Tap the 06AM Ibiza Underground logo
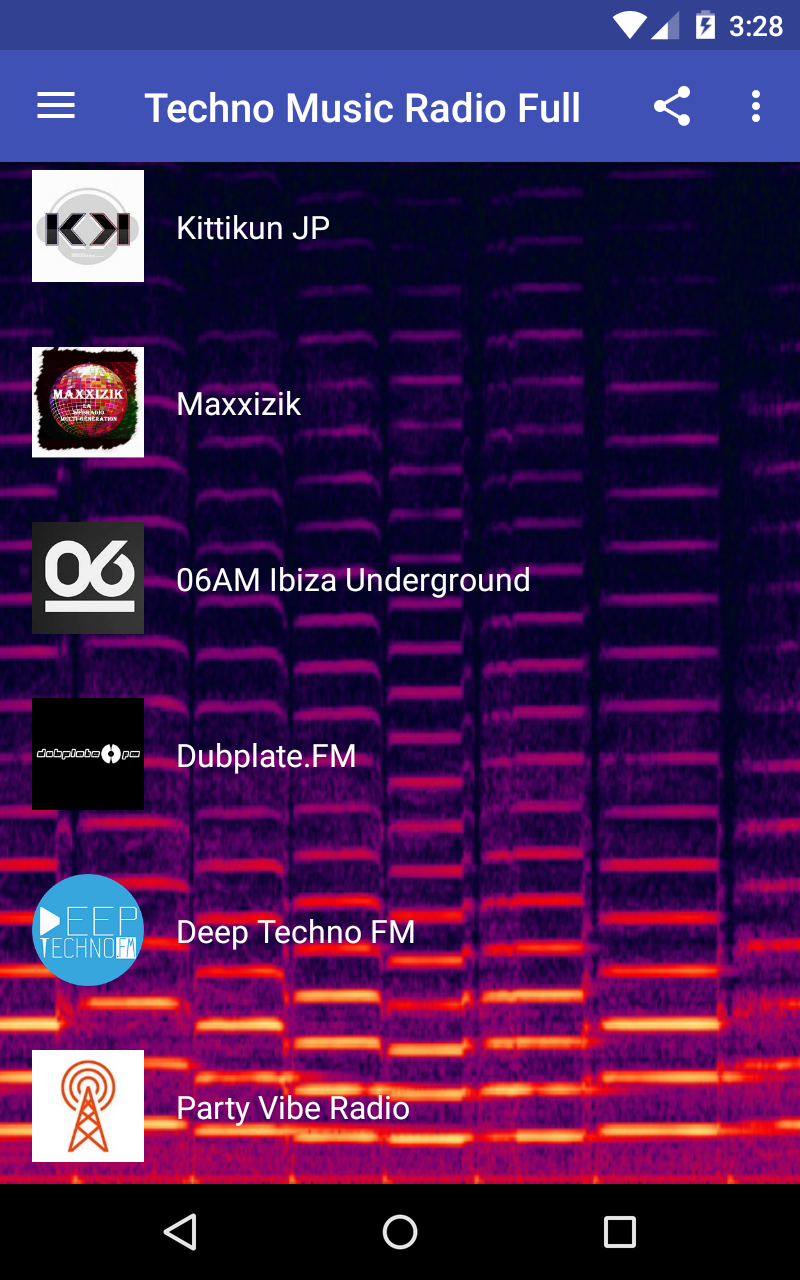 [88, 579]
